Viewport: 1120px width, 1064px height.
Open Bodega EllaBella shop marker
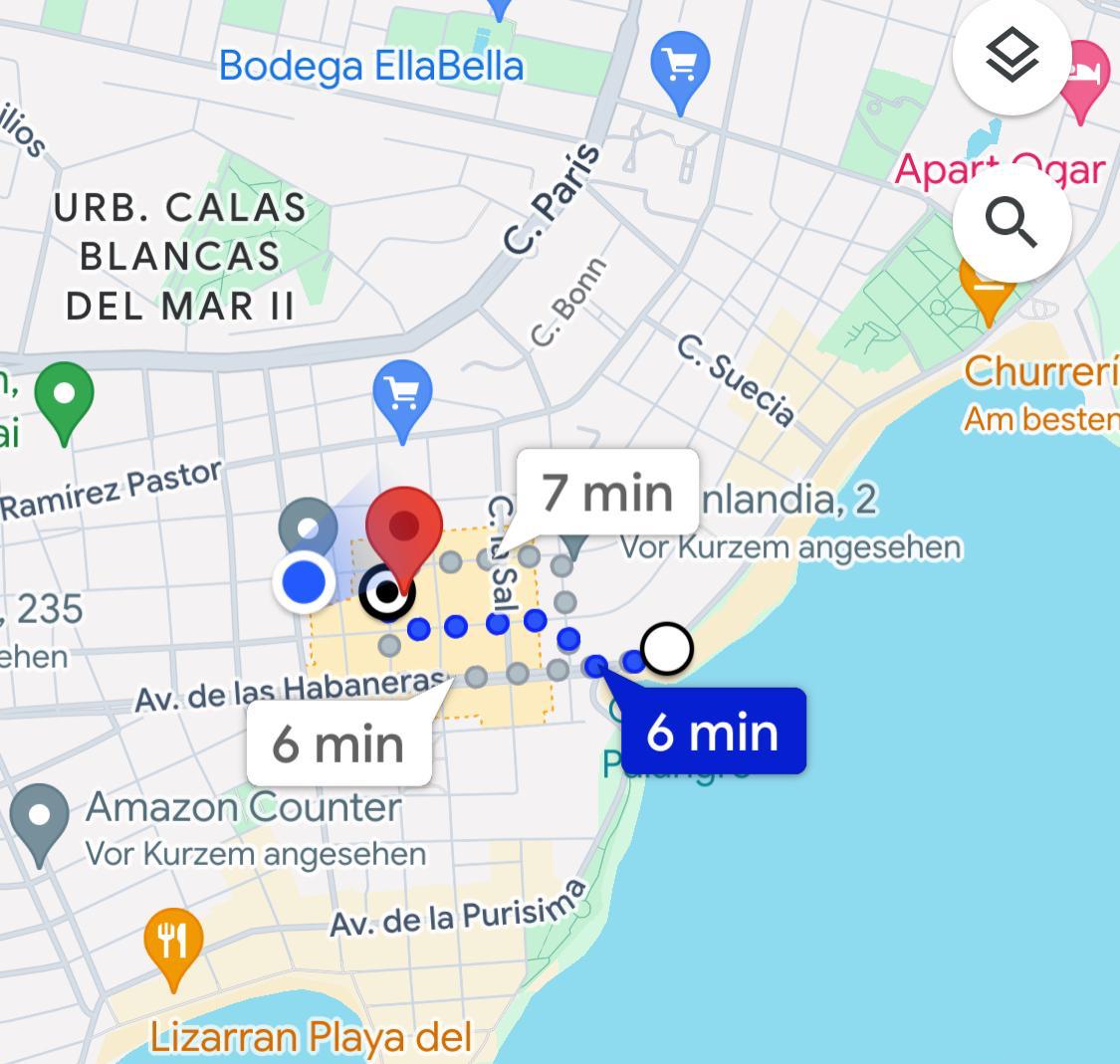pyautogui.click(x=679, y=66)
